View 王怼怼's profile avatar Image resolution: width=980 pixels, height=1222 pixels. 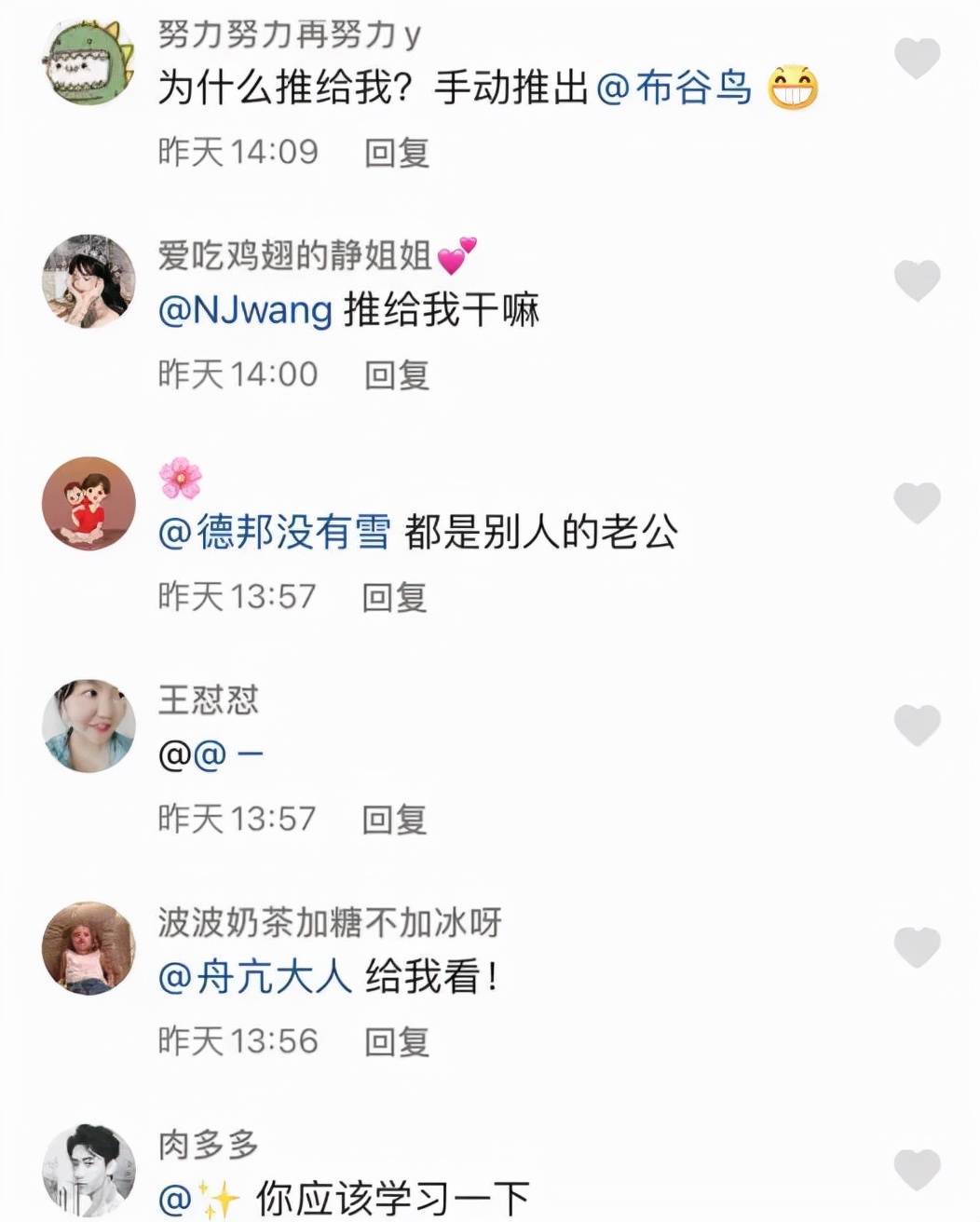point(89,726)
